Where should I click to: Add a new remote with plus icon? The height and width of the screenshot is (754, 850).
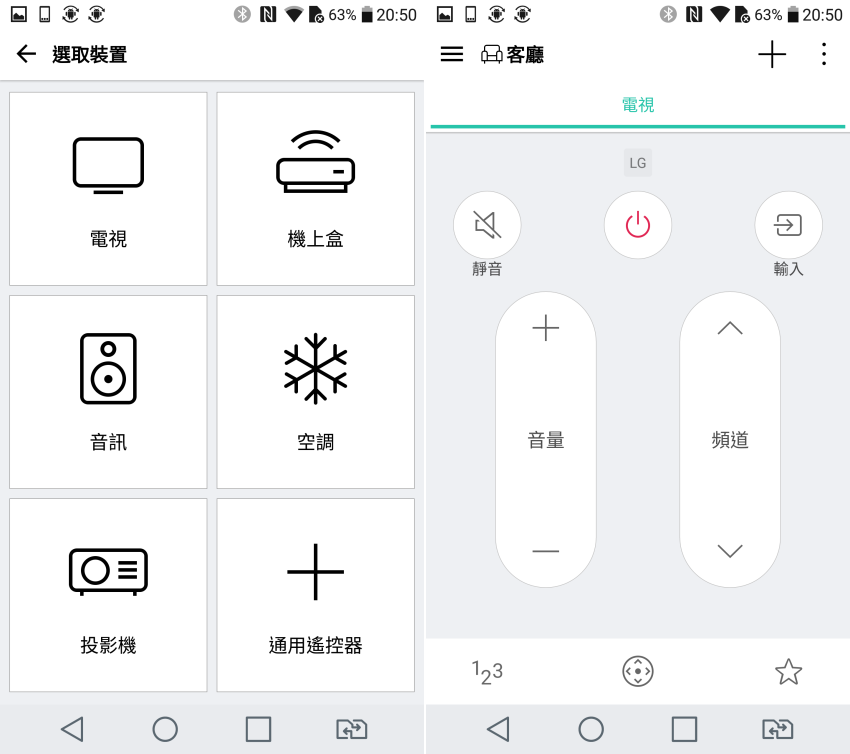[771, 54]
